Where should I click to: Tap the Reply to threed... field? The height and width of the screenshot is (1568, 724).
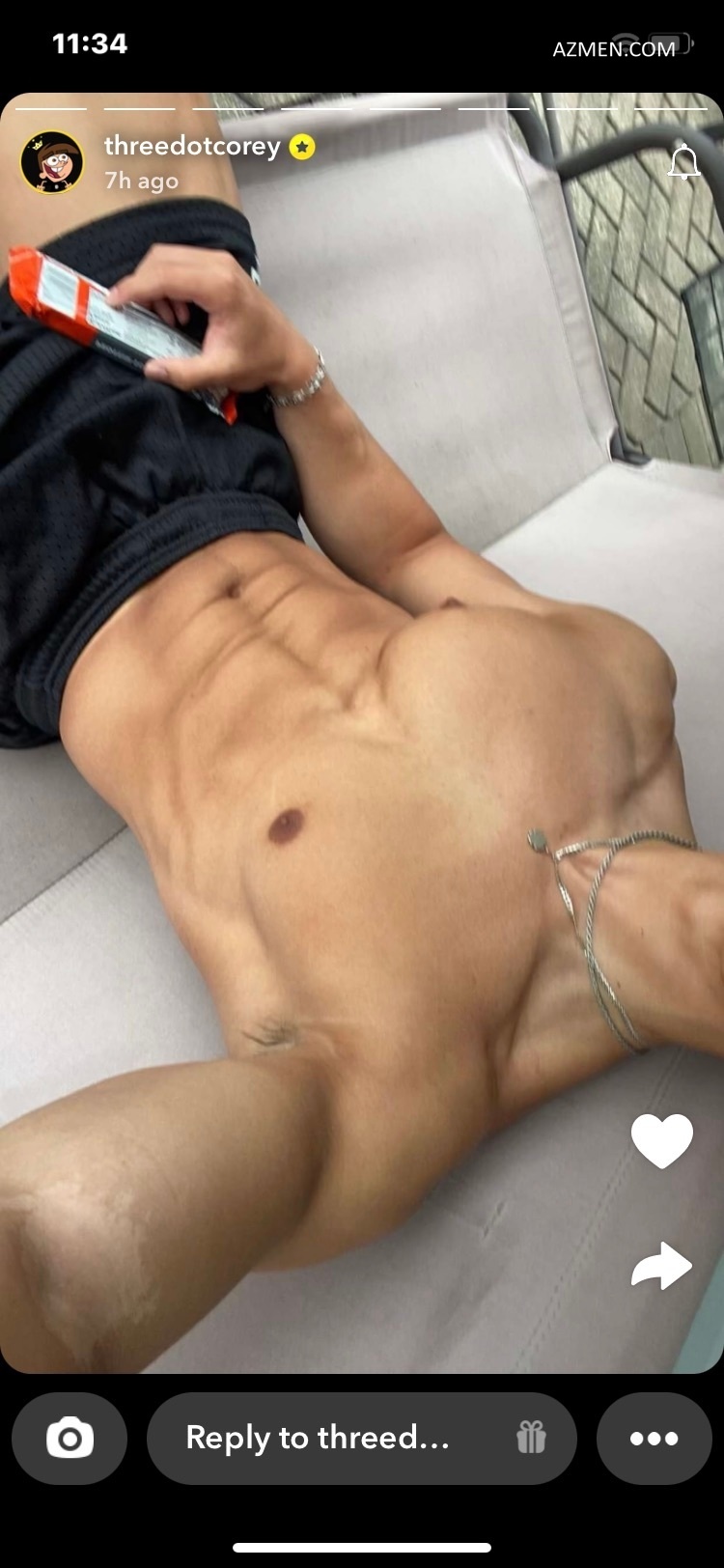click(x=319, y=1438)
